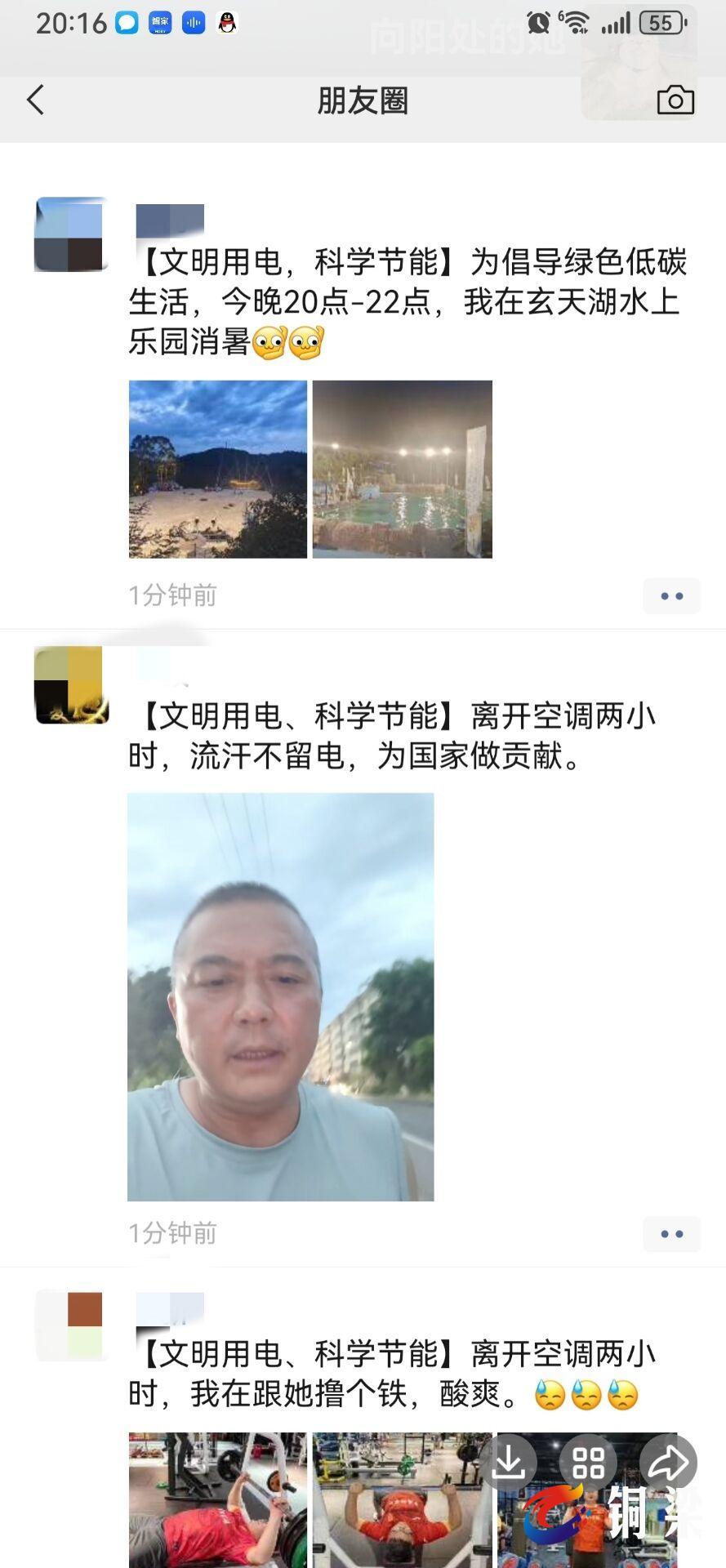Screen dimensions: 726x1568
Task: View the dusk lake photo in first post
Action: click(218, 470)
